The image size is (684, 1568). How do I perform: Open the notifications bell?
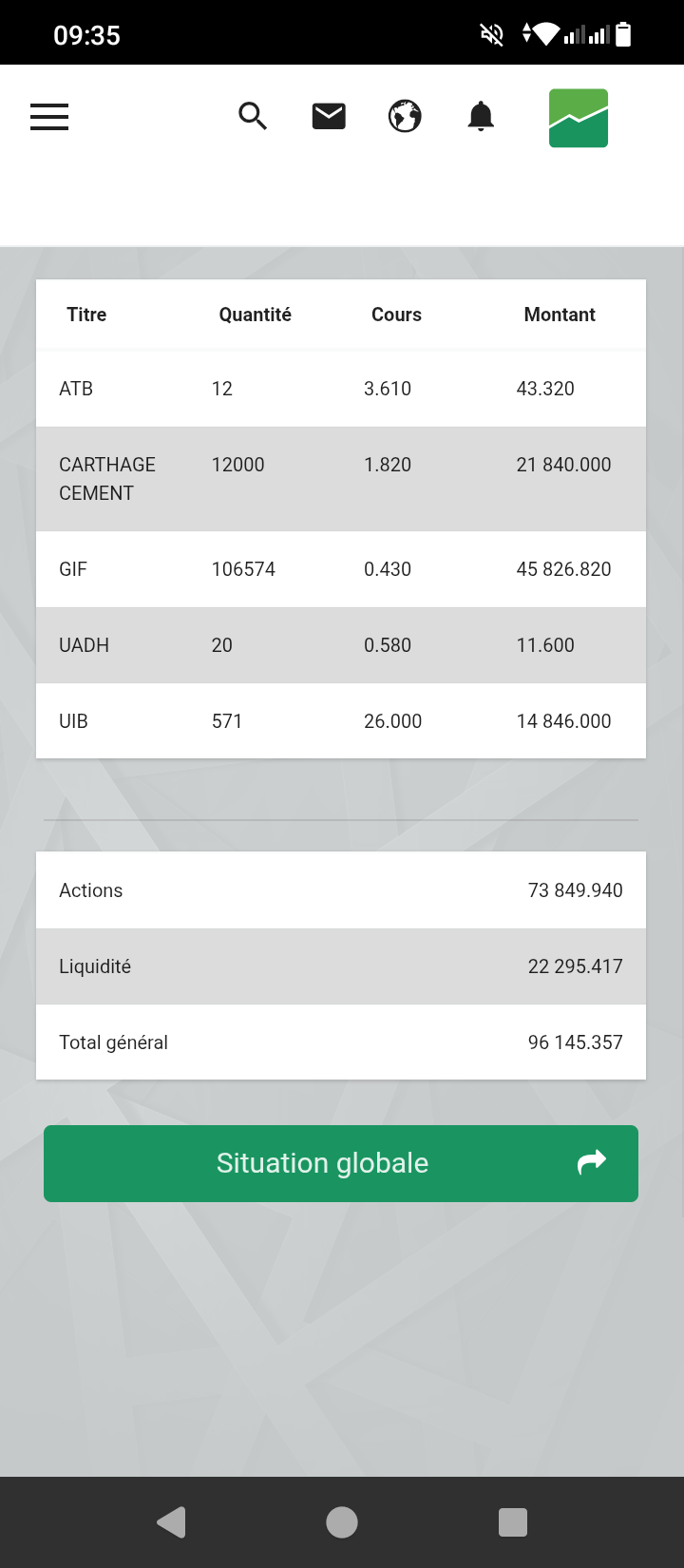(481, 117)
